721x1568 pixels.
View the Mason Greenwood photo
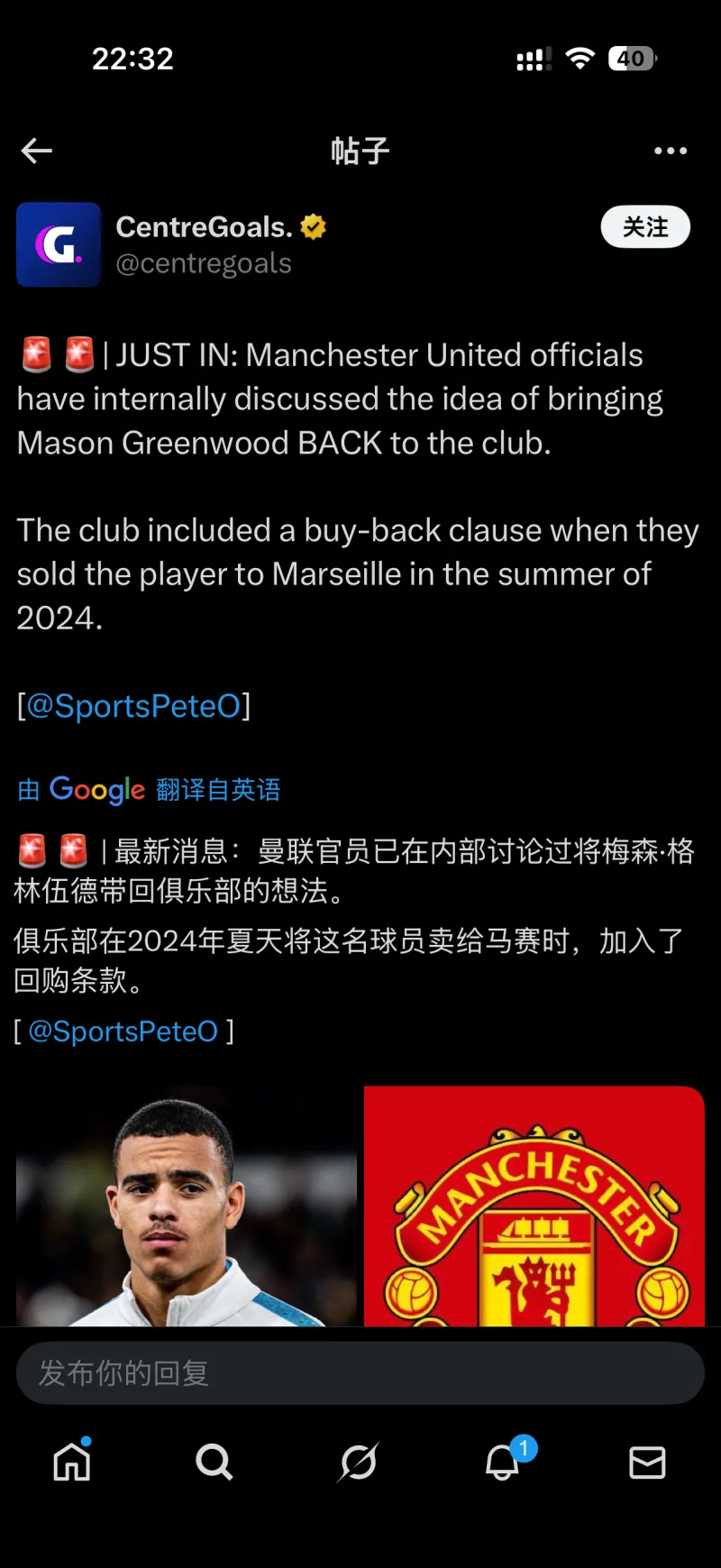point(187,1206)
